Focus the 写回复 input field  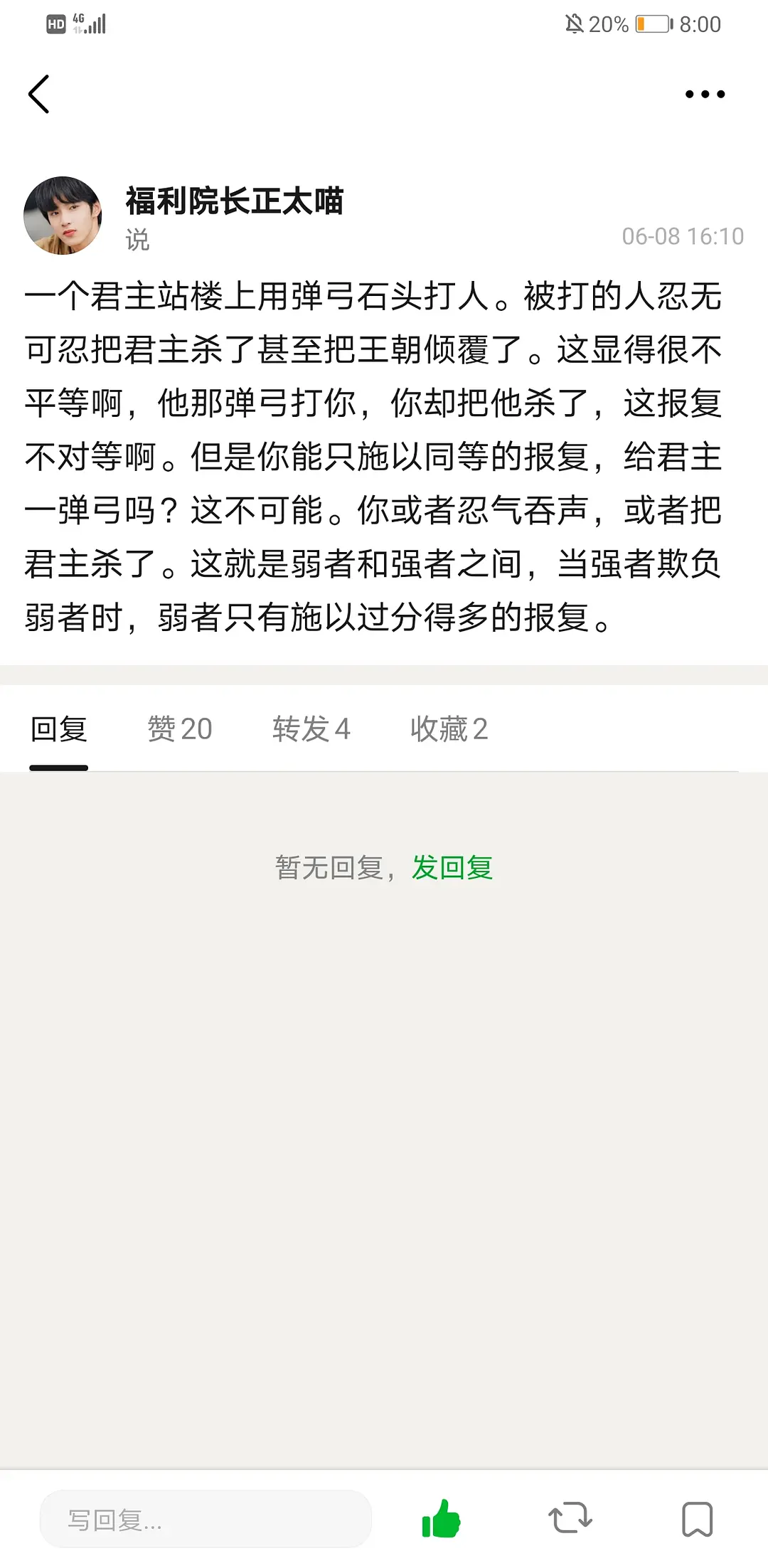click(x=206, y=1520)
